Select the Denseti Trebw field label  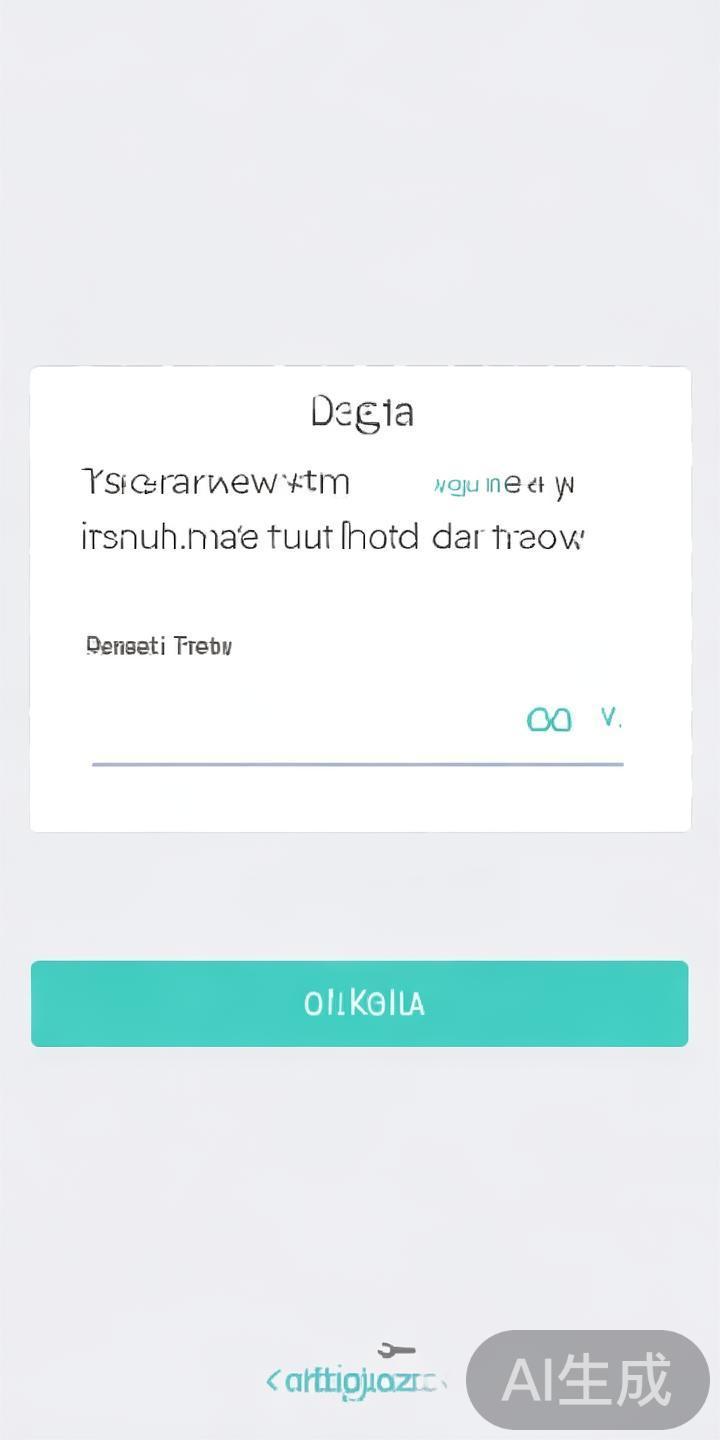pos(157,646)
